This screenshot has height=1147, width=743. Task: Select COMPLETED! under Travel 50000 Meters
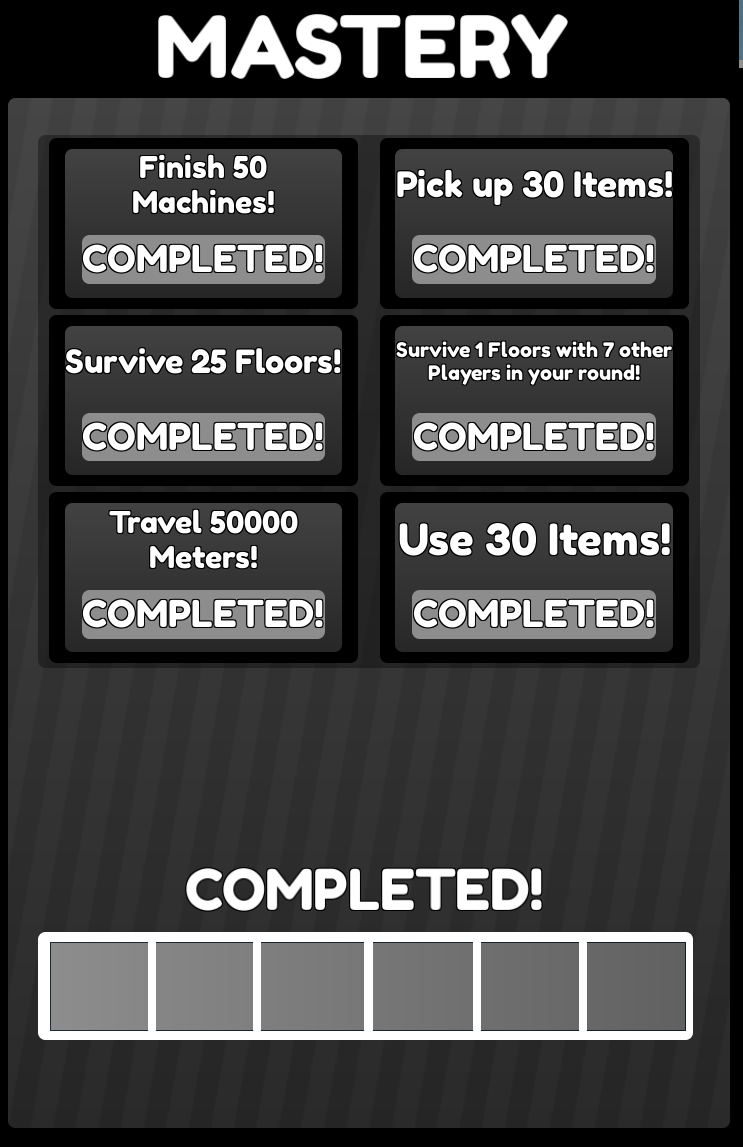(x=203, y=614)
